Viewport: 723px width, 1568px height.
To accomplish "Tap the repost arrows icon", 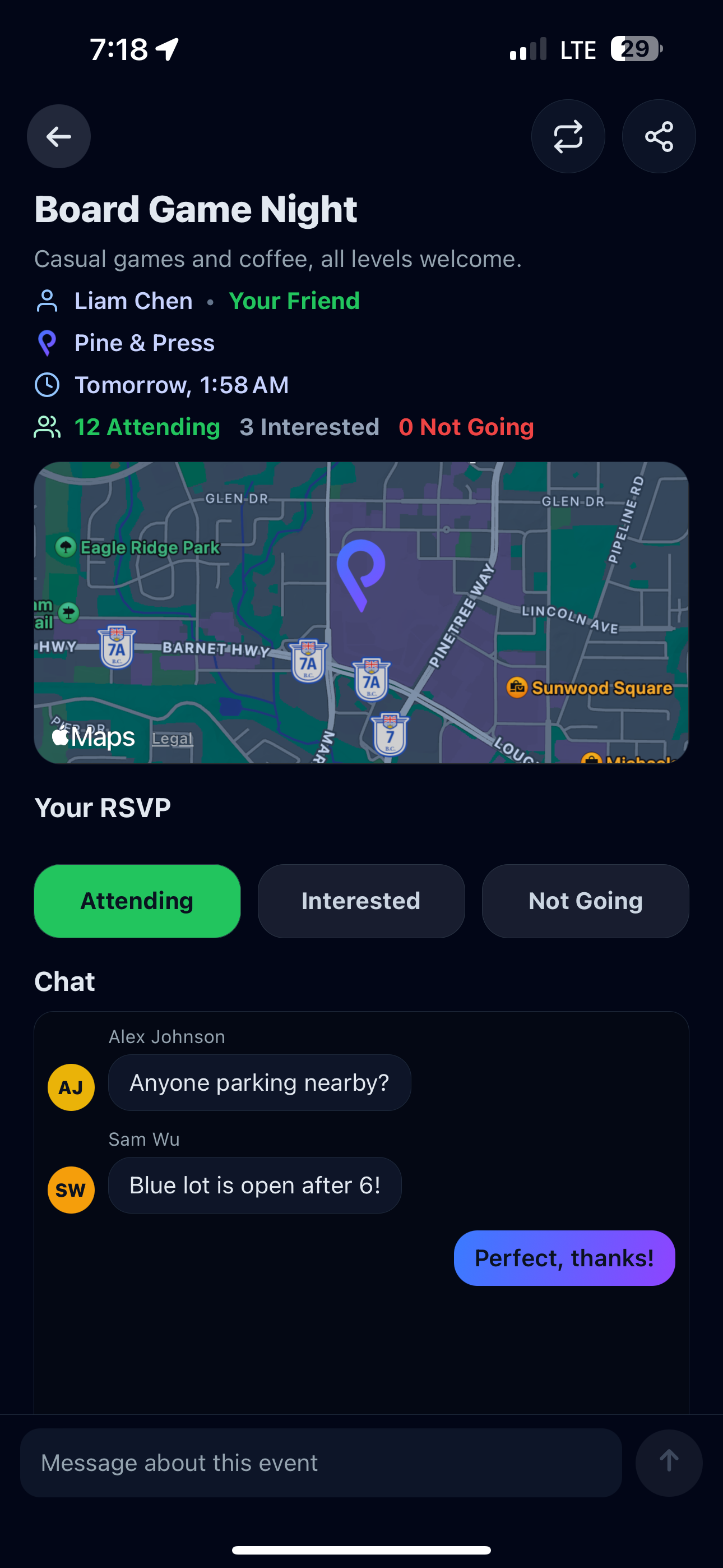I will 568,136.
